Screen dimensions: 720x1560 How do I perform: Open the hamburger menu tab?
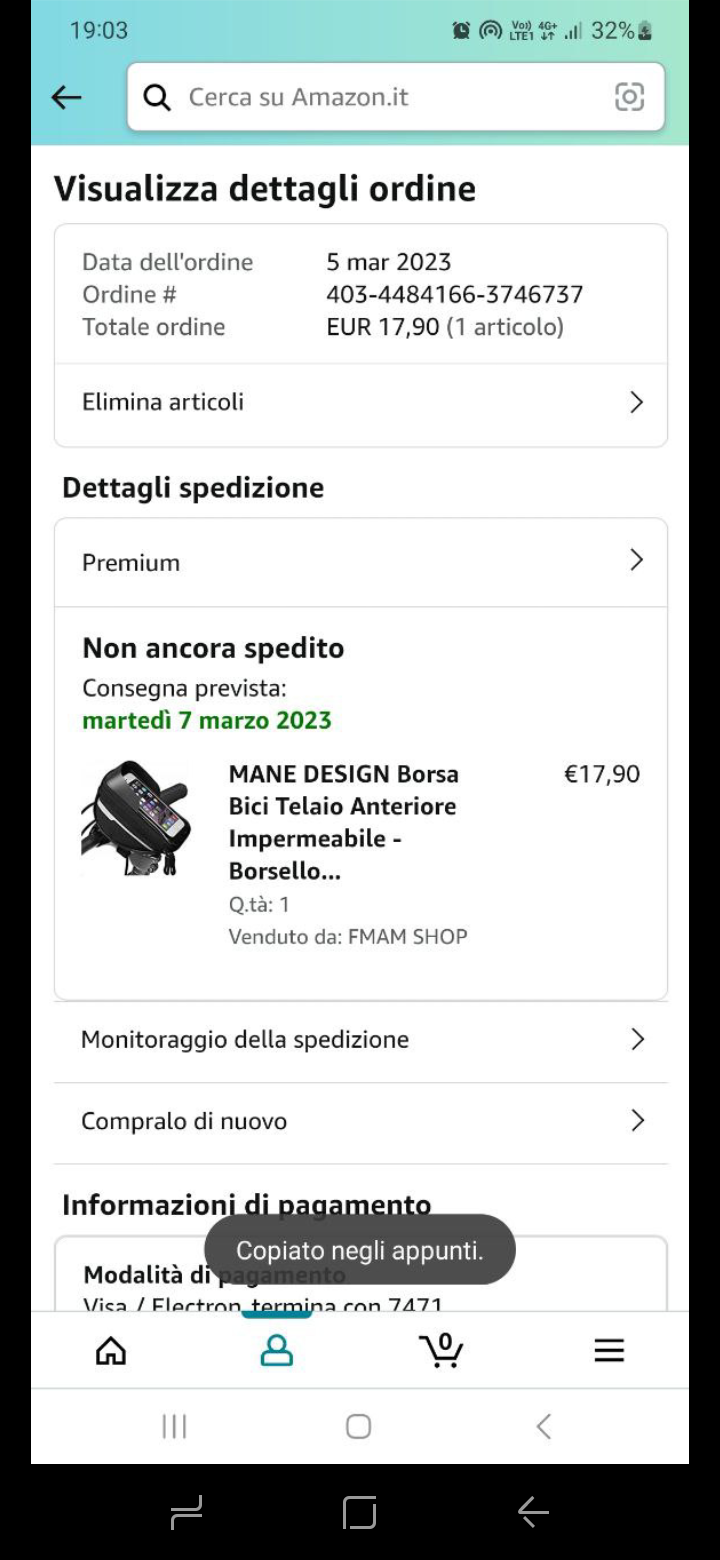pos(609,1351)
